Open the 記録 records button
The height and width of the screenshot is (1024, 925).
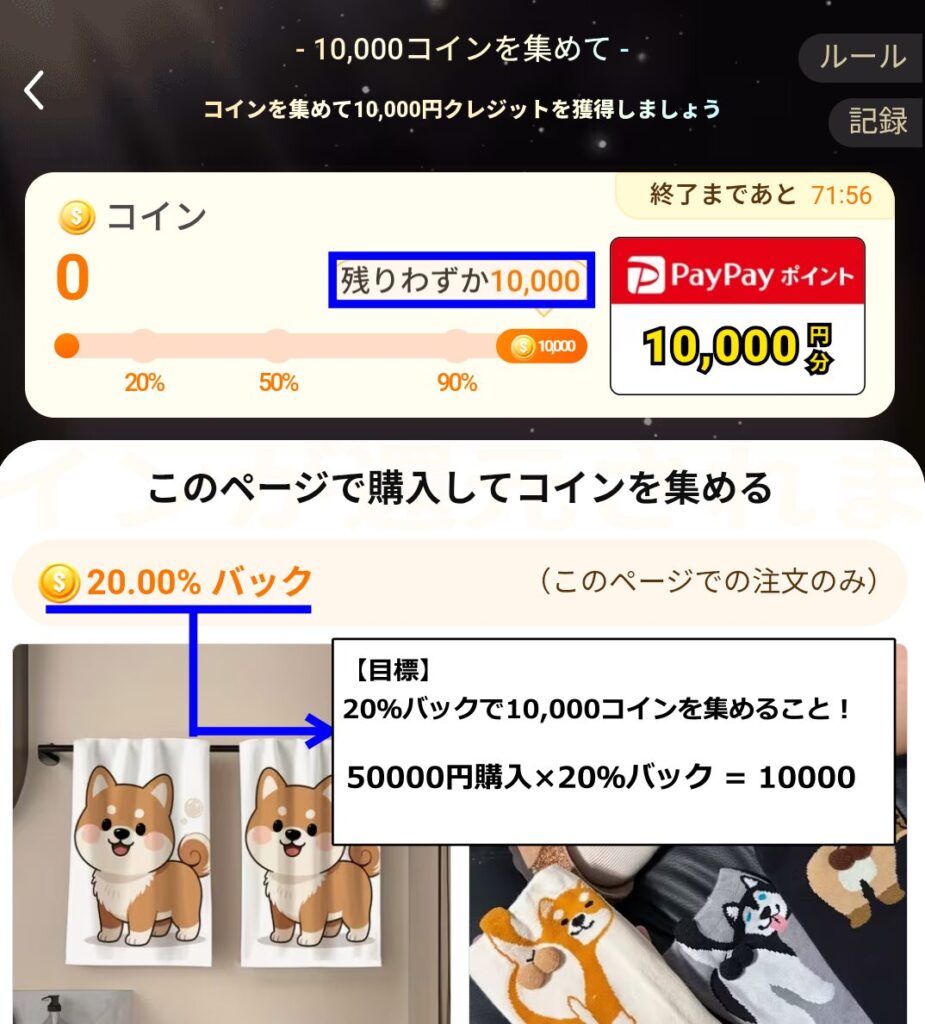877,122
